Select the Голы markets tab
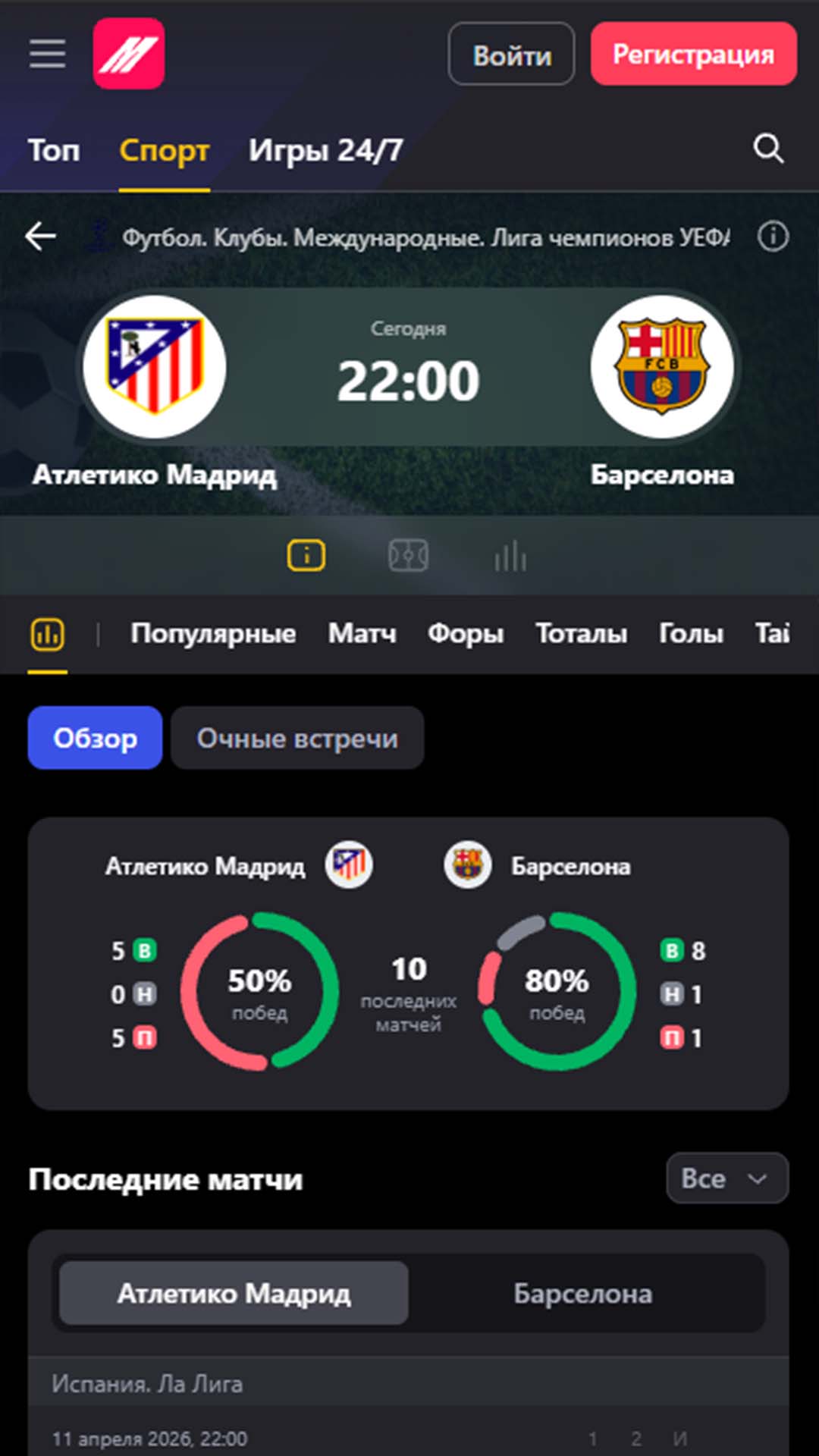The height and width of the screenshot is (1456, 819). coord(690,633)
